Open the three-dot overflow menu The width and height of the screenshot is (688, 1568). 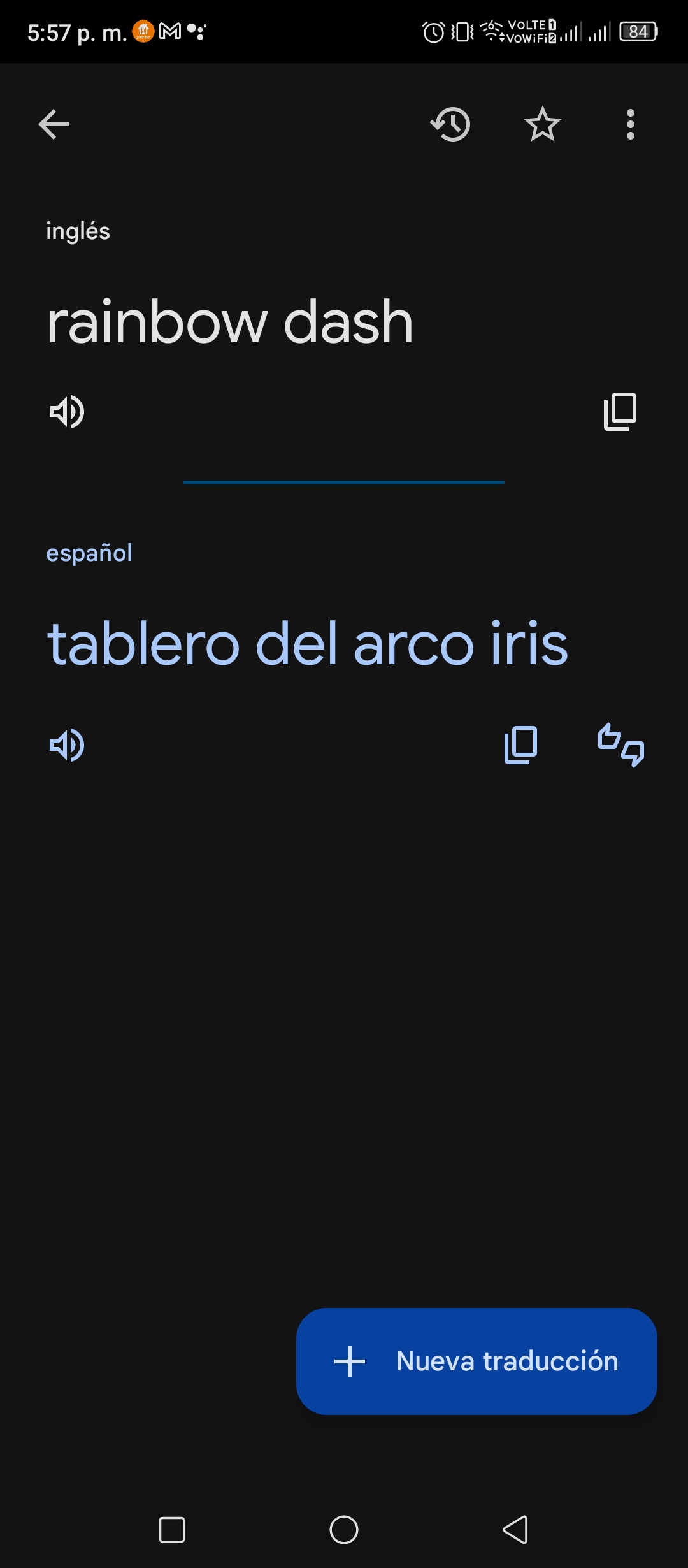pos(631,124)
